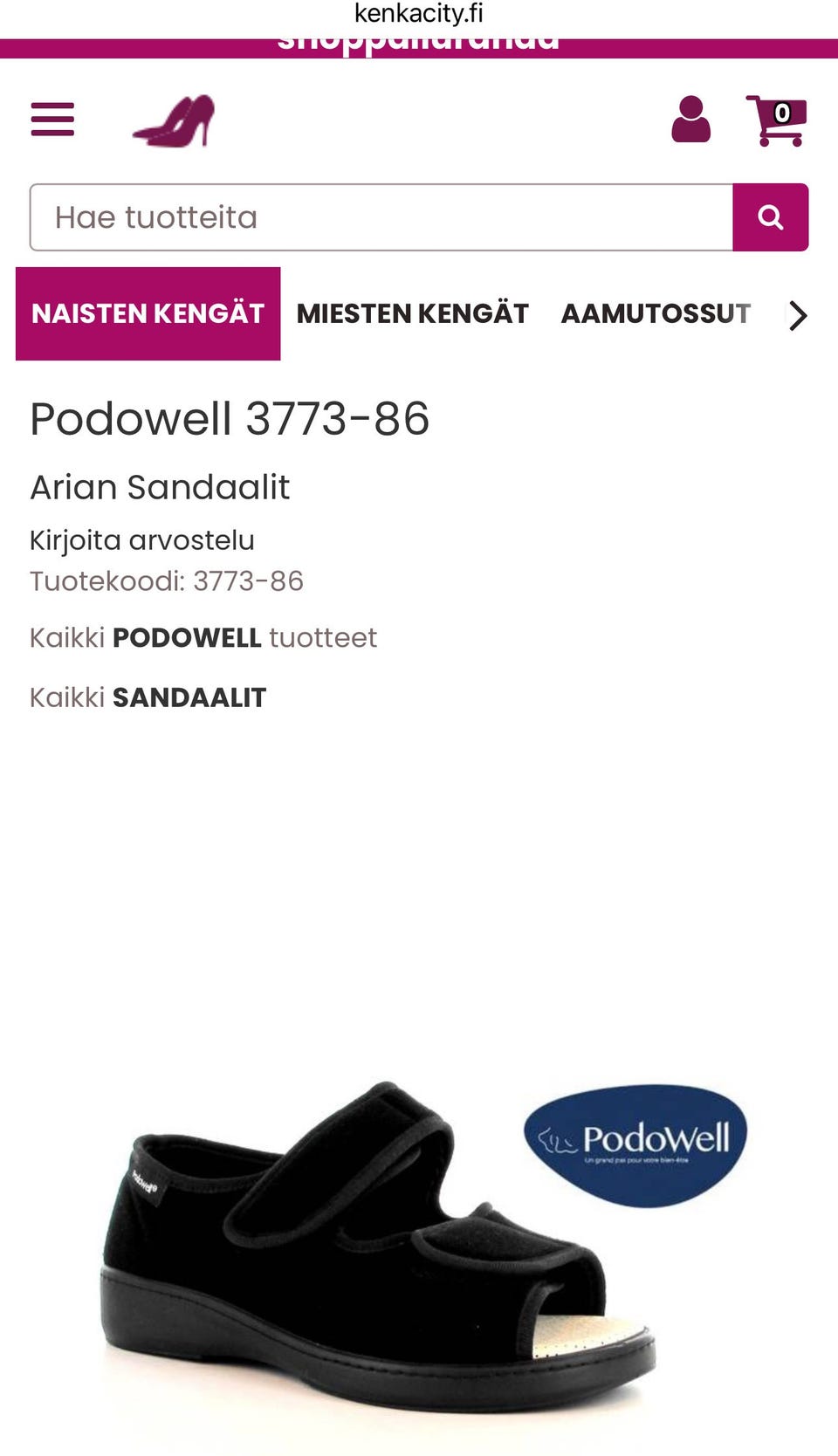The image size is (838, 1456).
Task: Switch to Miesten kengät category
Action: click(x=413, y=313)
